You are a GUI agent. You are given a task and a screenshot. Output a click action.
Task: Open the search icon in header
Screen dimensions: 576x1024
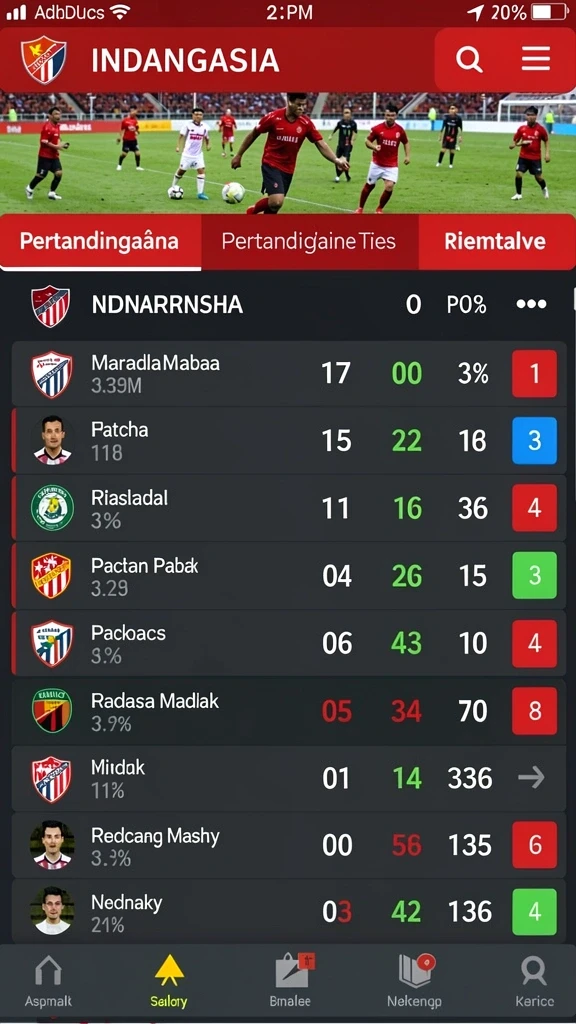tap(469, 60)
